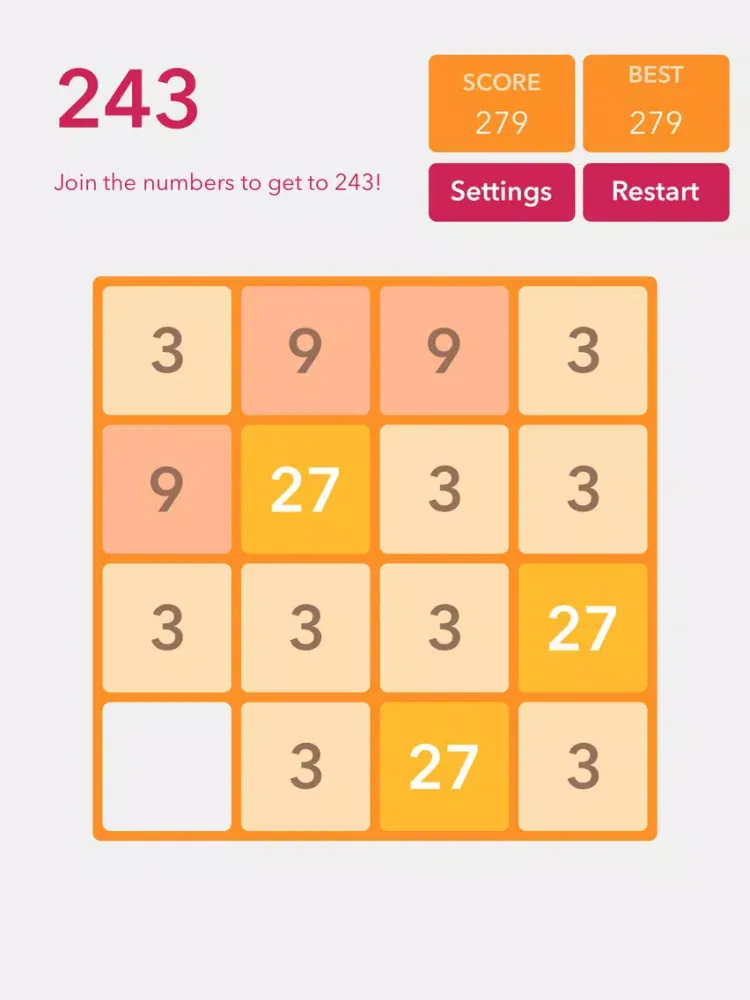Select the 27 tile in row three
Image resolution: width=750 pixels, height=1000 pixels.
tap(582, 627)
